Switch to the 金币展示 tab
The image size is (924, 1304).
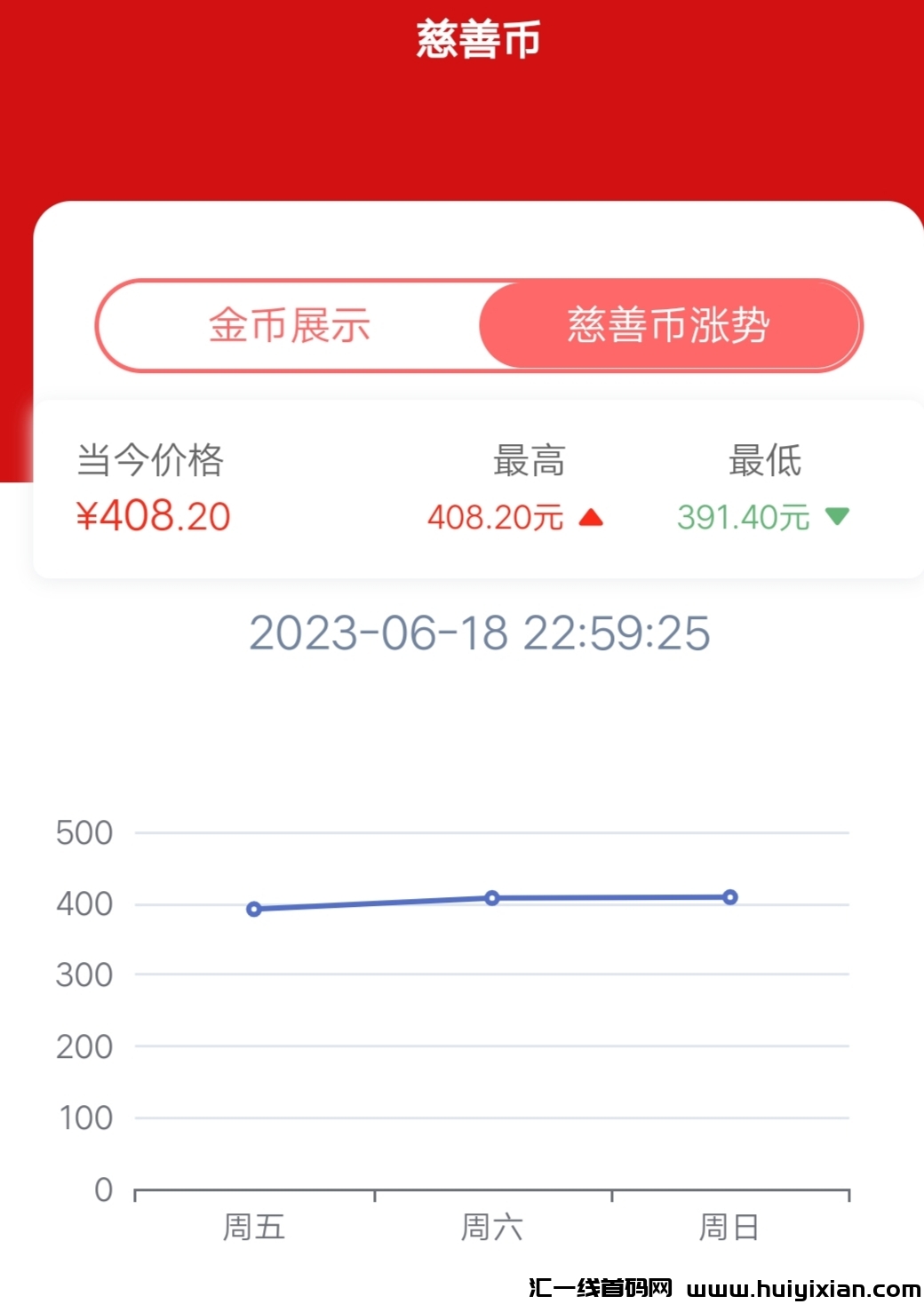coord(290,325)
